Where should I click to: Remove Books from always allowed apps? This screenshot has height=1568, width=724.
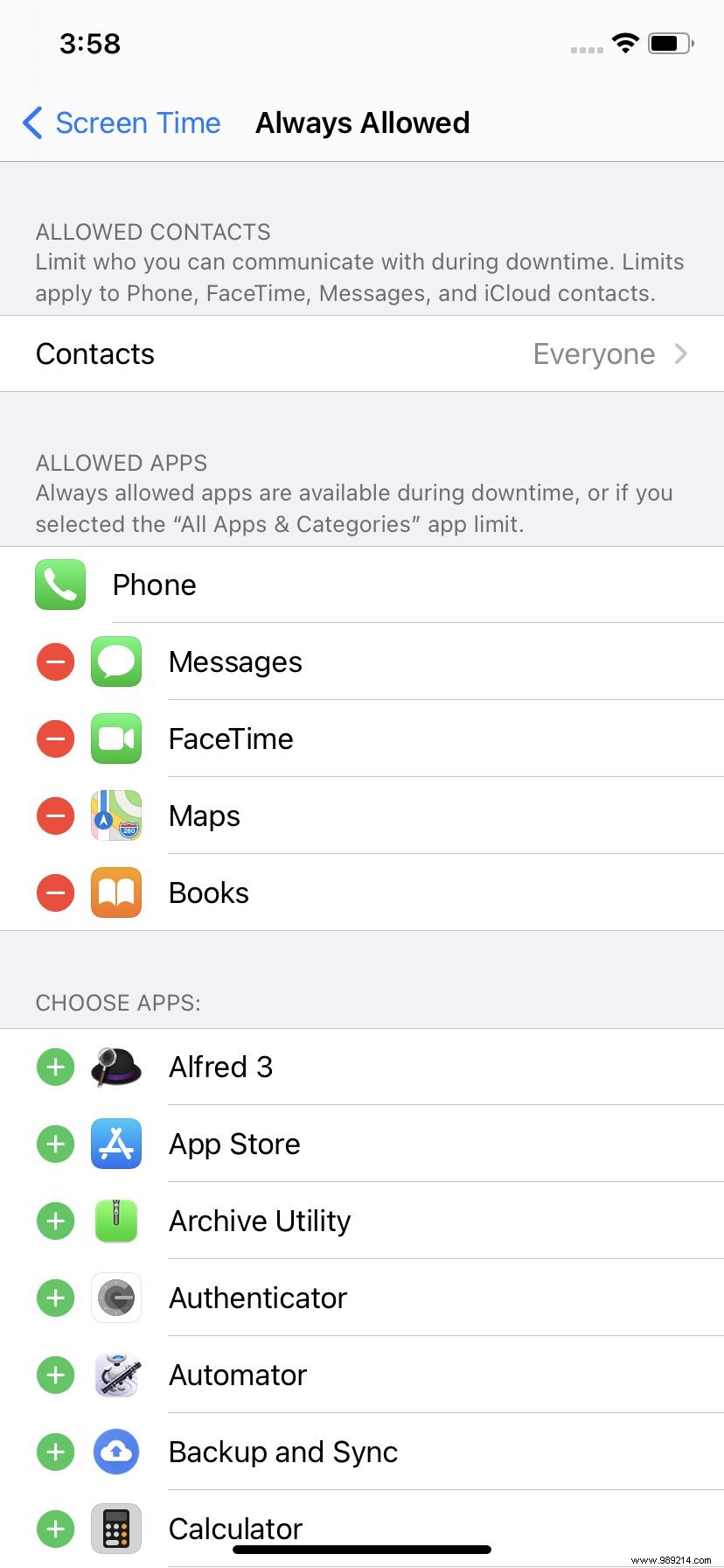click(55, 892)
